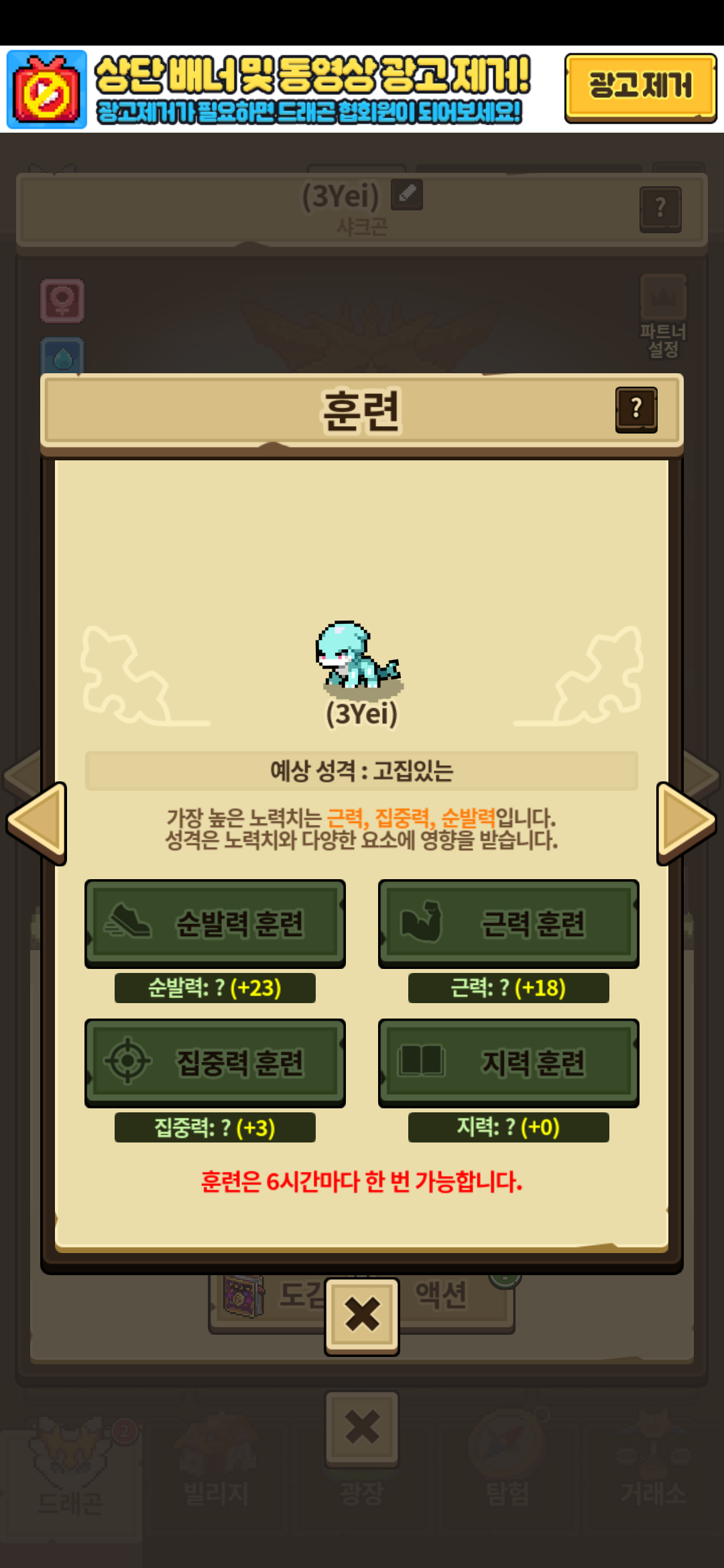Screen dimensions: 724x1568
Task: Start 순발력 훈련 agility training
Action: tap(215, 923)
